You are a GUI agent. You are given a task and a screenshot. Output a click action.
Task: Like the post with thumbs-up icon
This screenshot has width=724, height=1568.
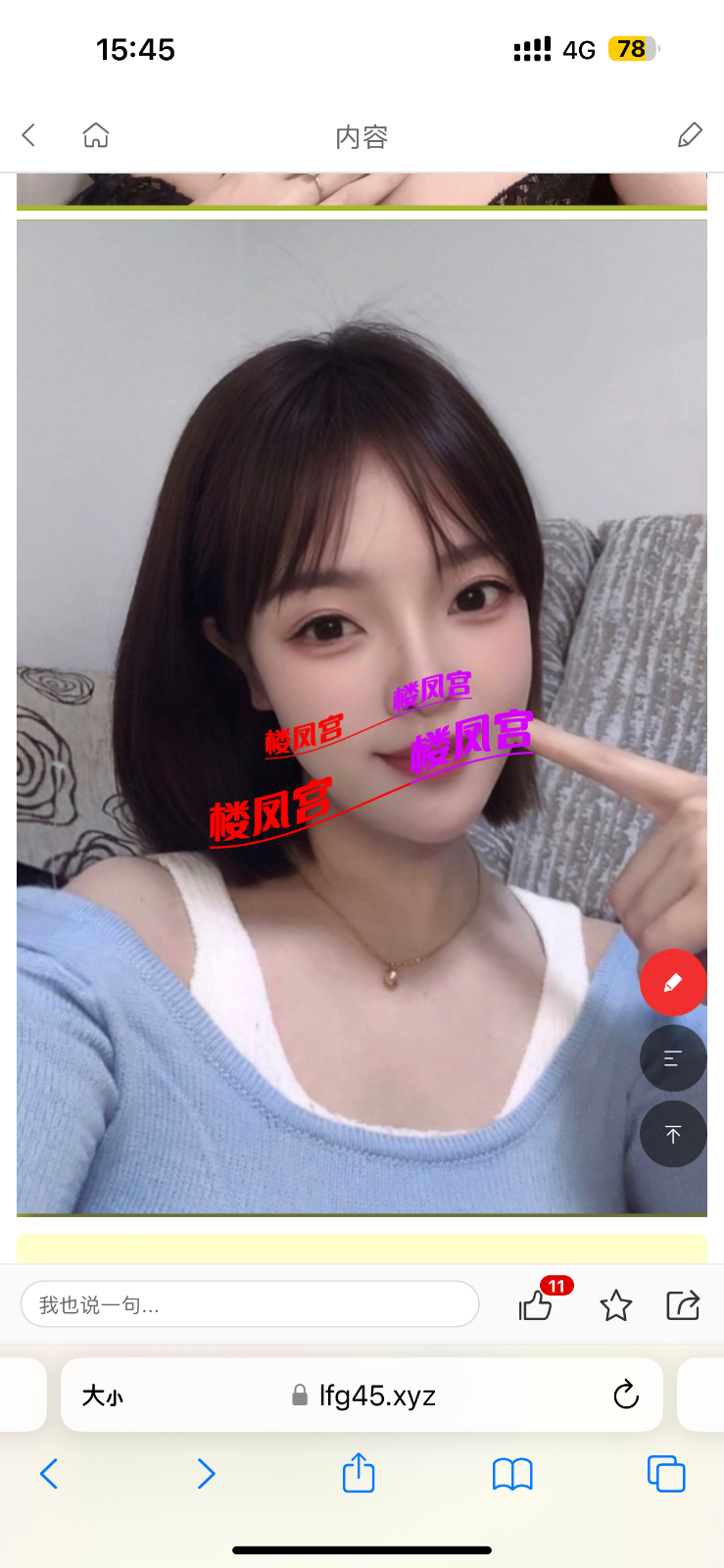536,1304
